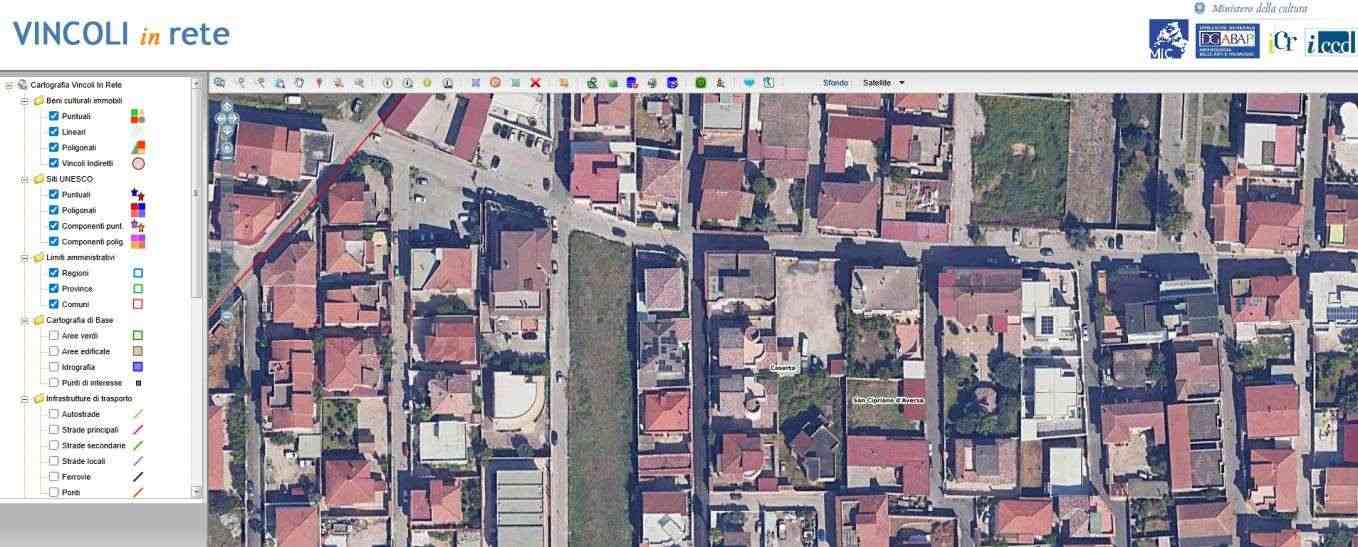Viewport: 1358px width, 547px height.
Task: Uncheck Poligonali under Siti UNESCO
Action: point(54,211)
